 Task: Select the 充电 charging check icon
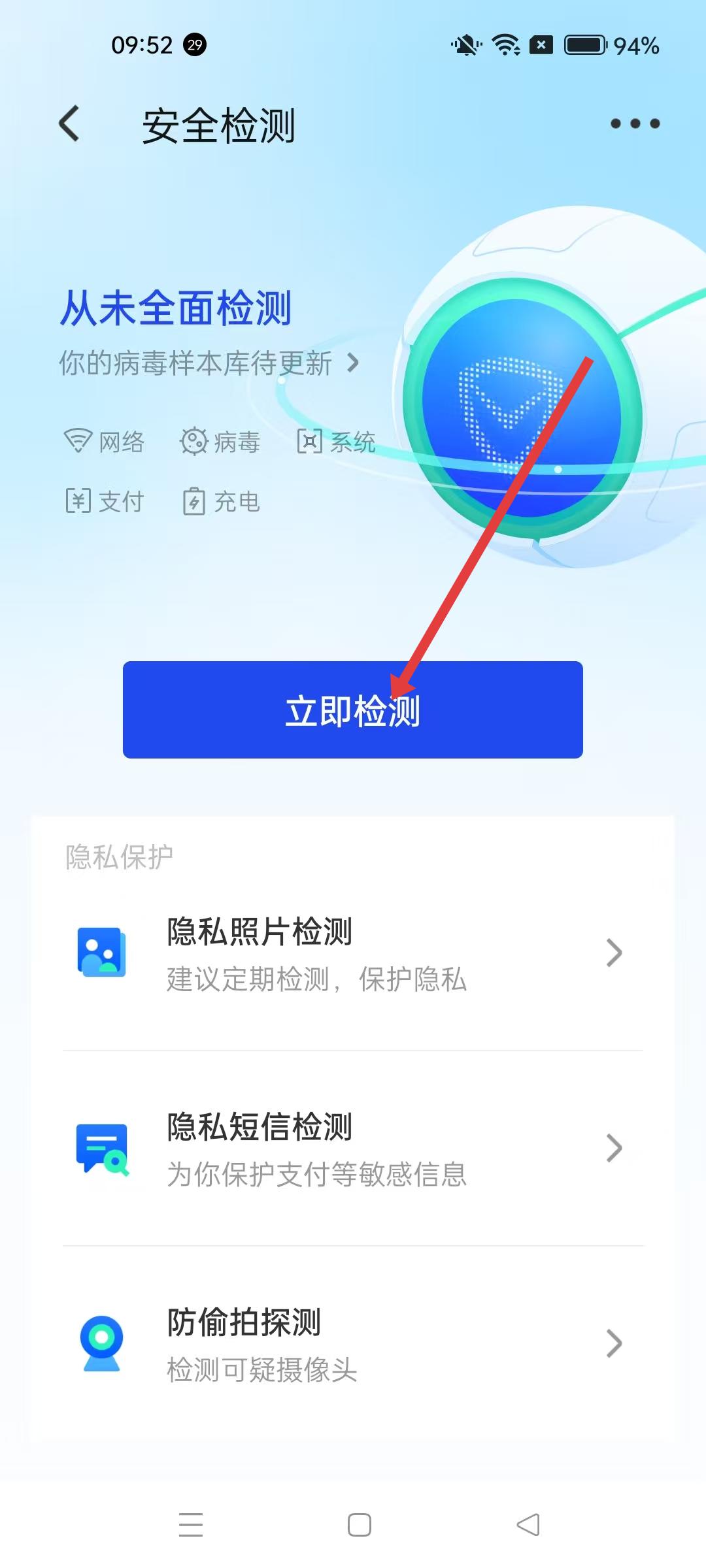click(x=195, y=502)
